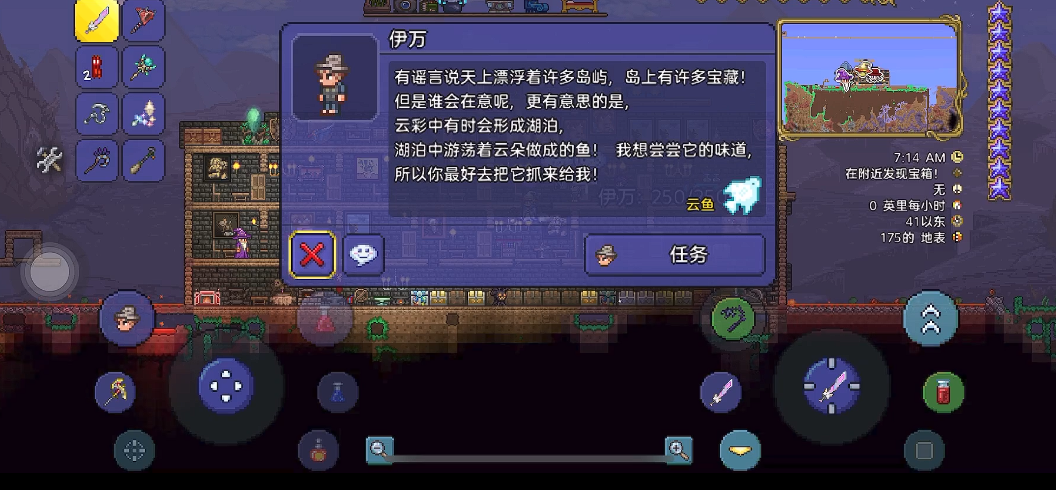Check NPC happiness via speech bubble button
This screenshot has width=1056, height=490.
point(364,254)
